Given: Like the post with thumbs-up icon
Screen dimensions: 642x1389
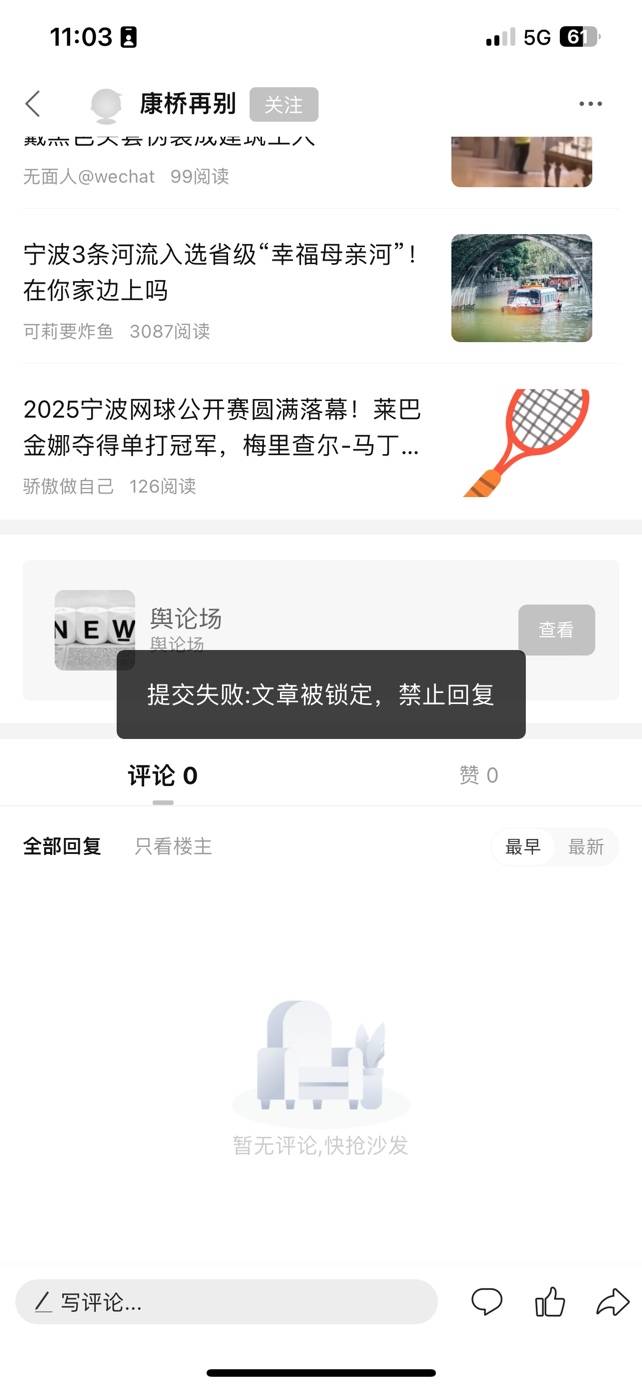Looking at the screenshot, I should [550, 1301].
